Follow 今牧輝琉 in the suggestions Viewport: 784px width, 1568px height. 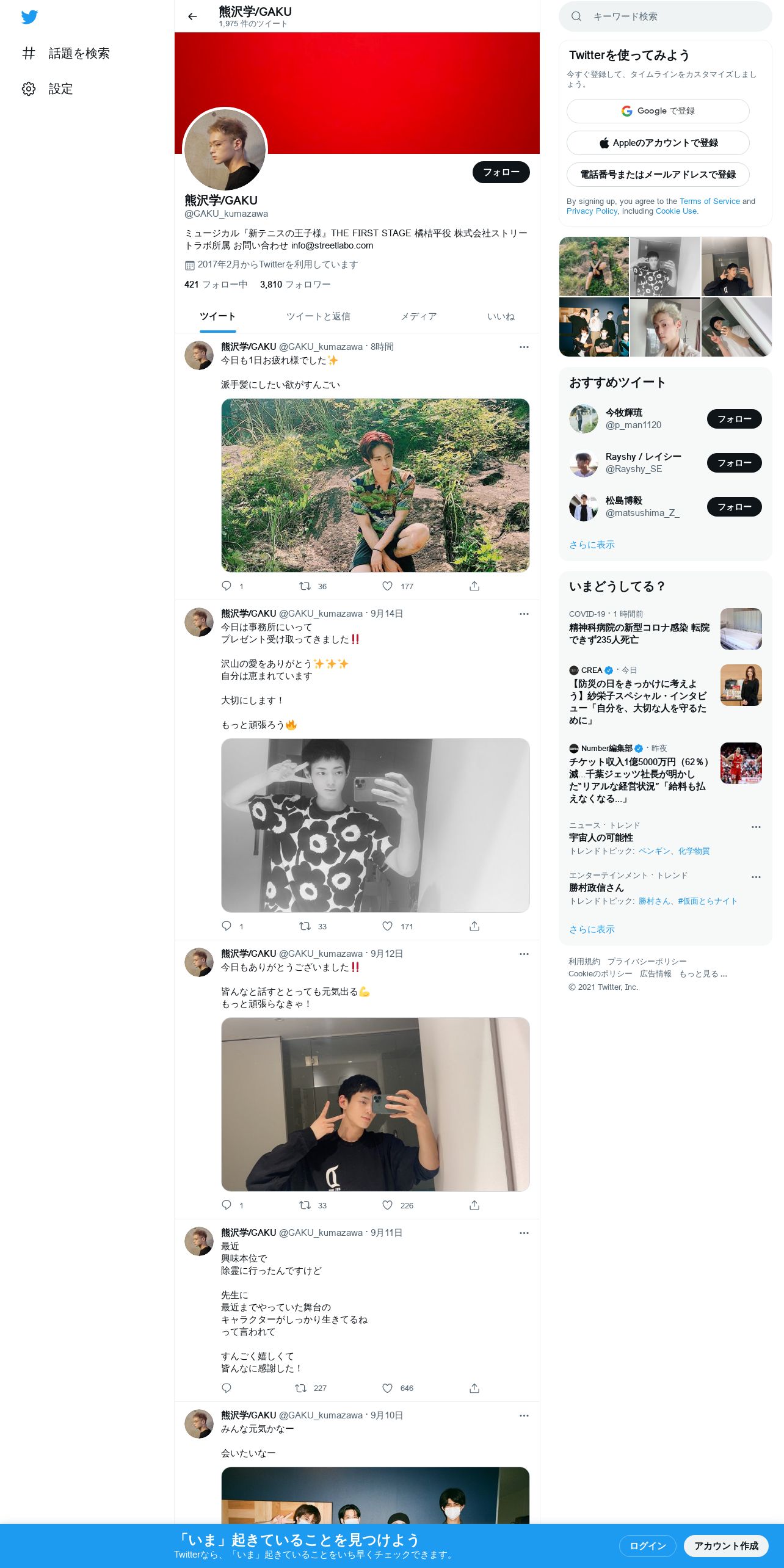(x=734, y=419)
